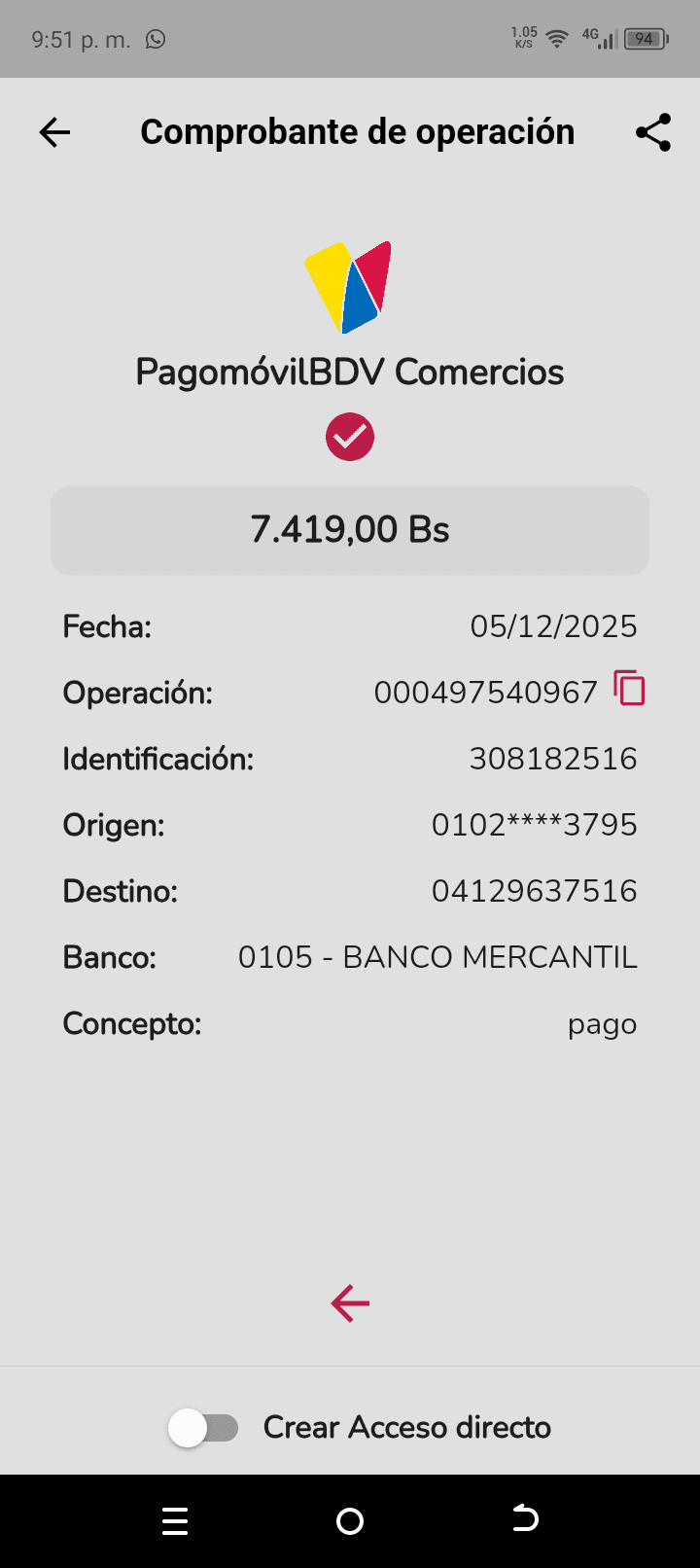This screenshot has width=700, height=1568.
Task: Open recent apps from the navigation bar
Action: pos(175,1520)
